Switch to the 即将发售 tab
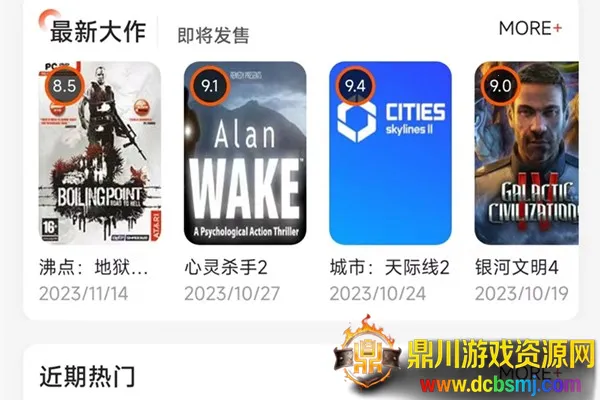 213,35
